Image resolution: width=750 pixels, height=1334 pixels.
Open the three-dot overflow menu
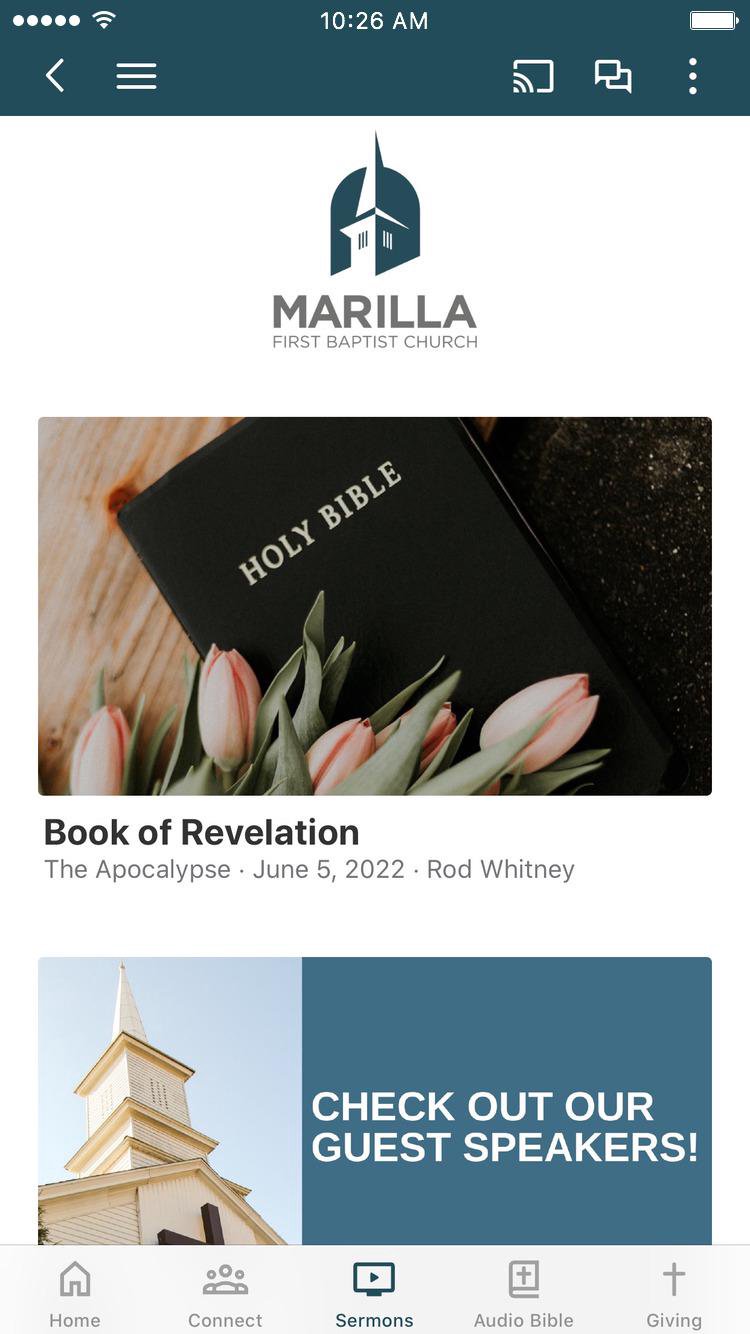[692, 76]
